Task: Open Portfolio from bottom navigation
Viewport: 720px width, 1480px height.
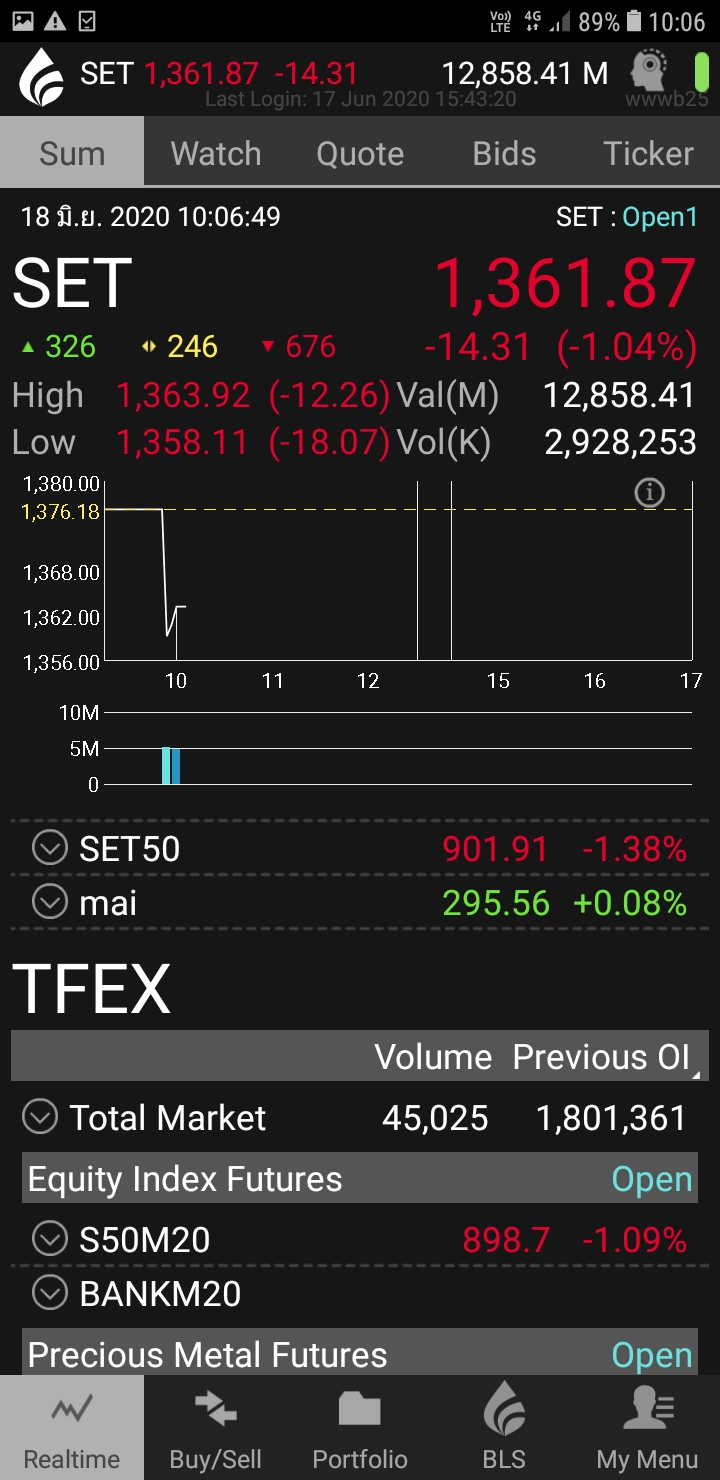Action: [x=360, y=1428]
